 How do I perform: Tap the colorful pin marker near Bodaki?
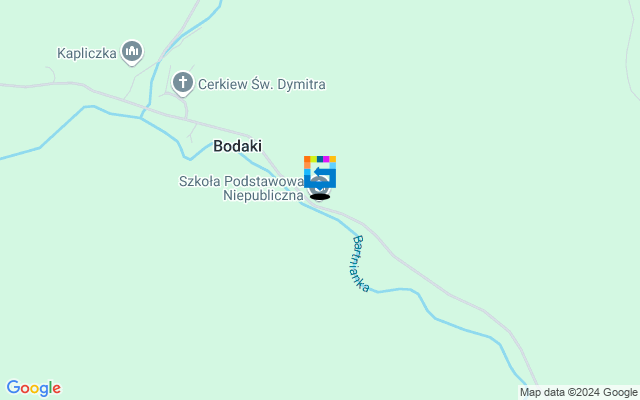[x=320, y=172]
